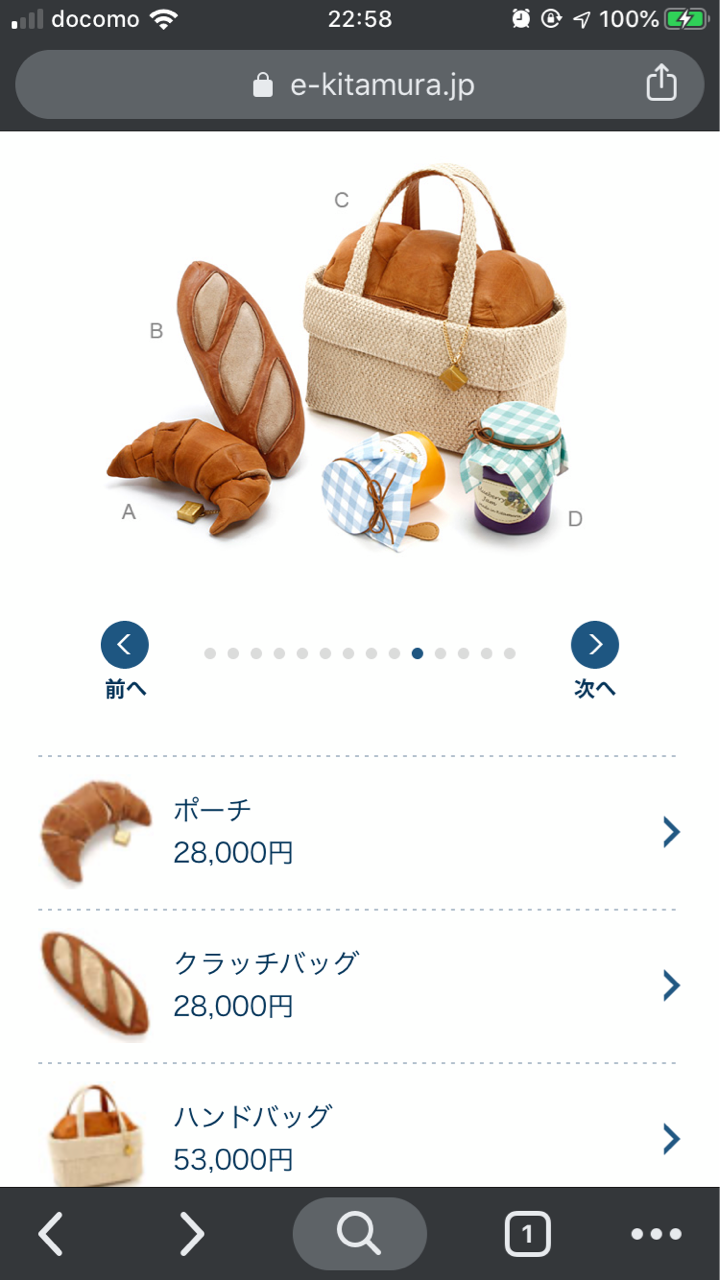
Task: Open the ポーチ 28,000円 item
Action: coord(360,832)
